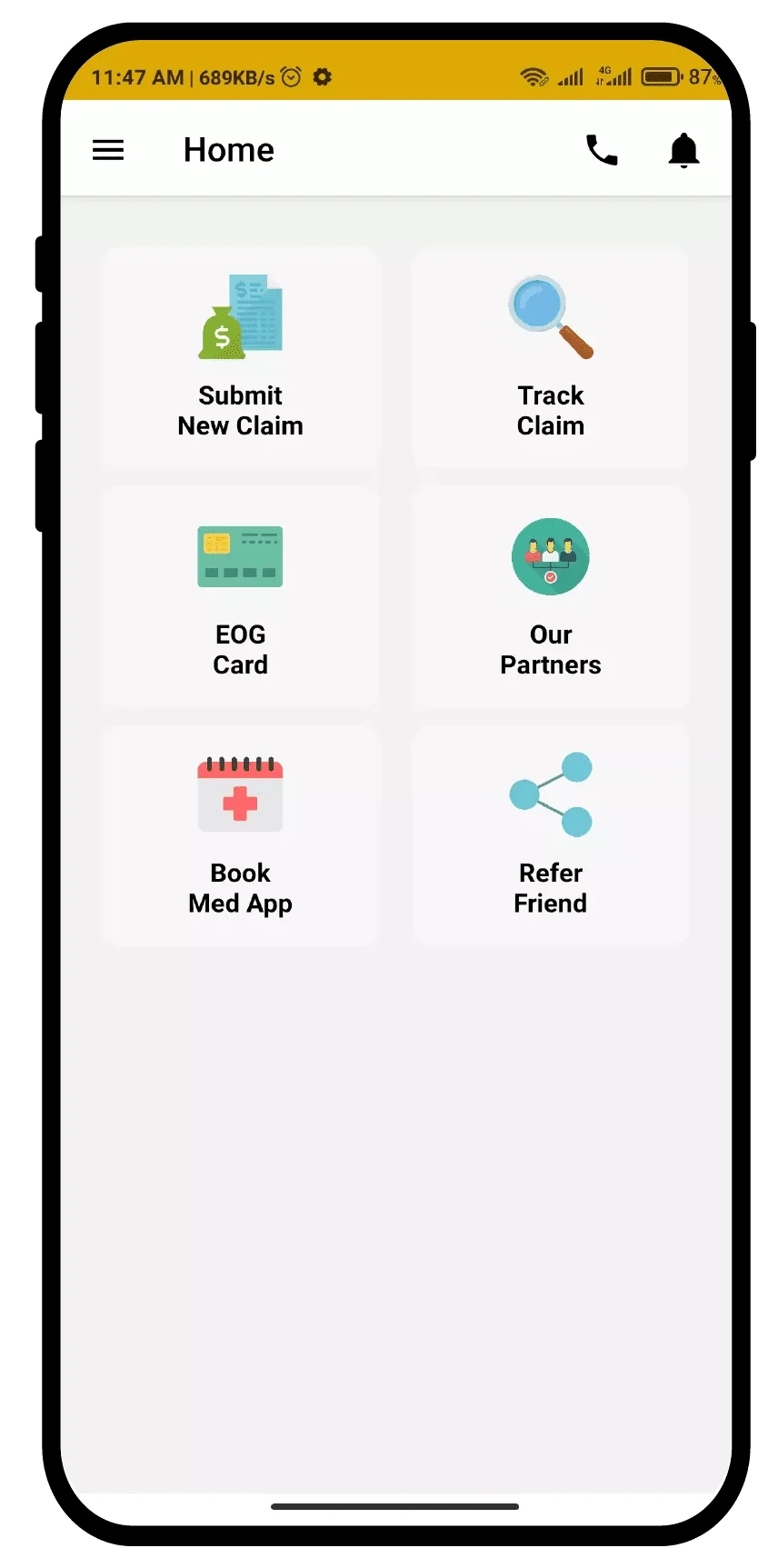Open the hamburger drawer menu

coord(108,150)
